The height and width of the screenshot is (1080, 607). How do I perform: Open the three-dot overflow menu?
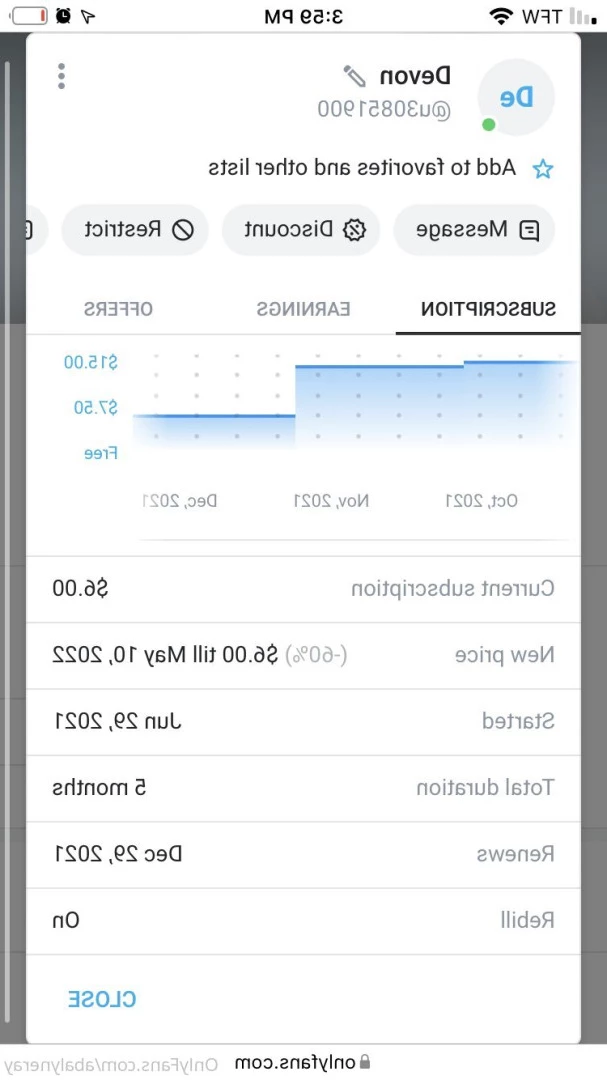point(62,76)
